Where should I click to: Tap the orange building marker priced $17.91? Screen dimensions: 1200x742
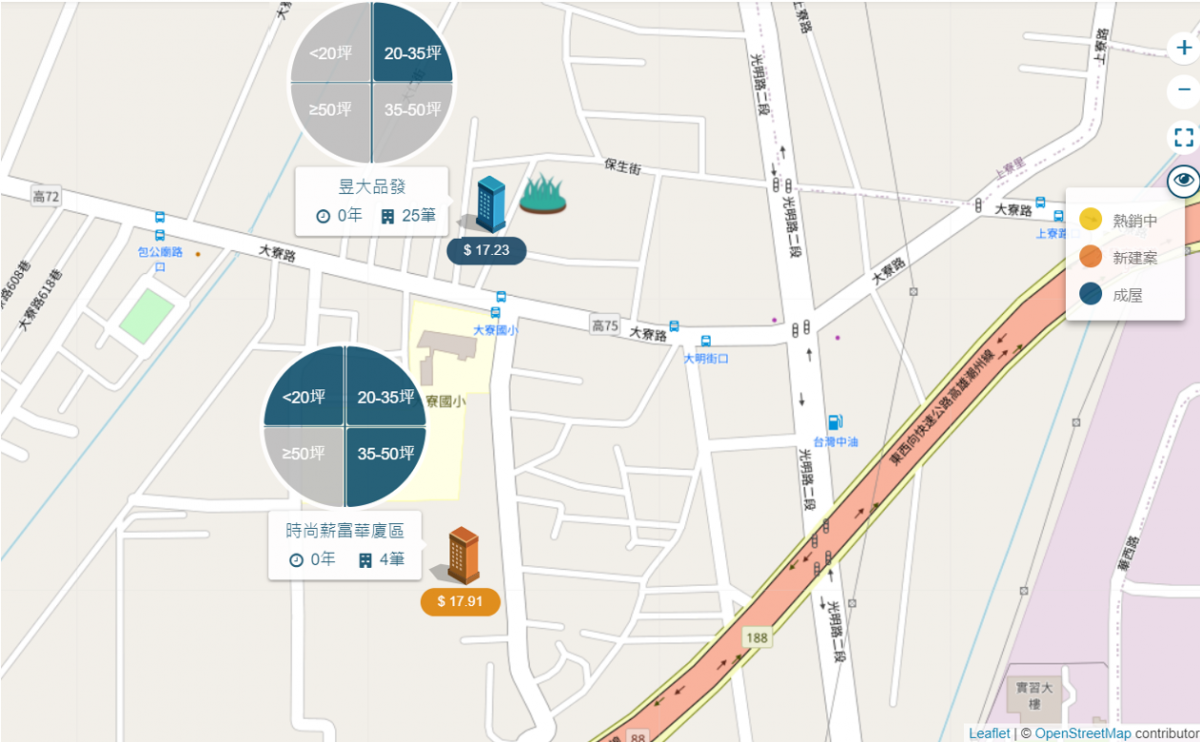pos(463,555)
